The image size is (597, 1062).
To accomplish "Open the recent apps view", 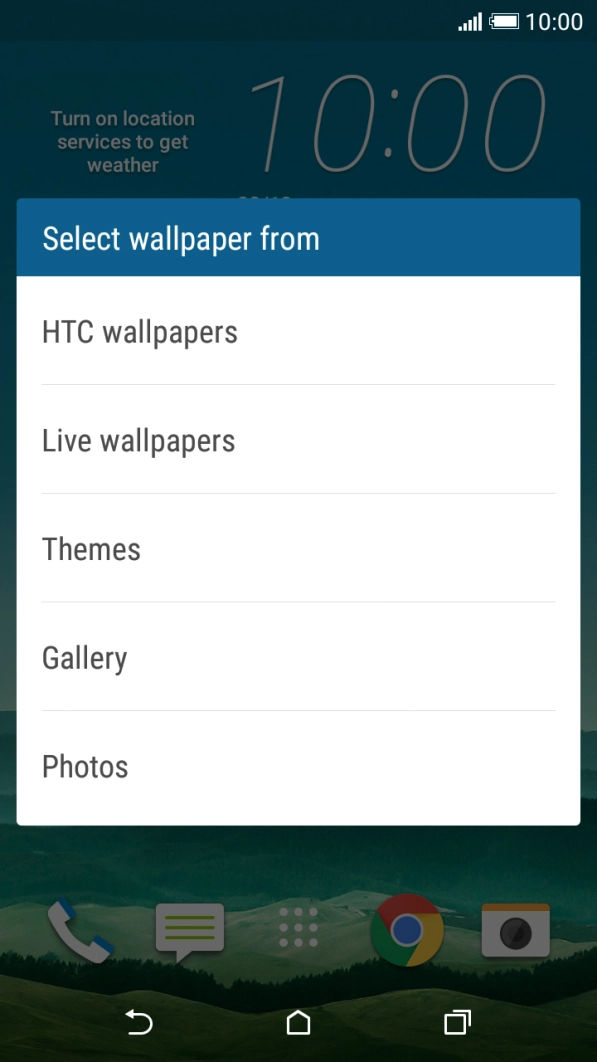I will (x=457, y=1021).
